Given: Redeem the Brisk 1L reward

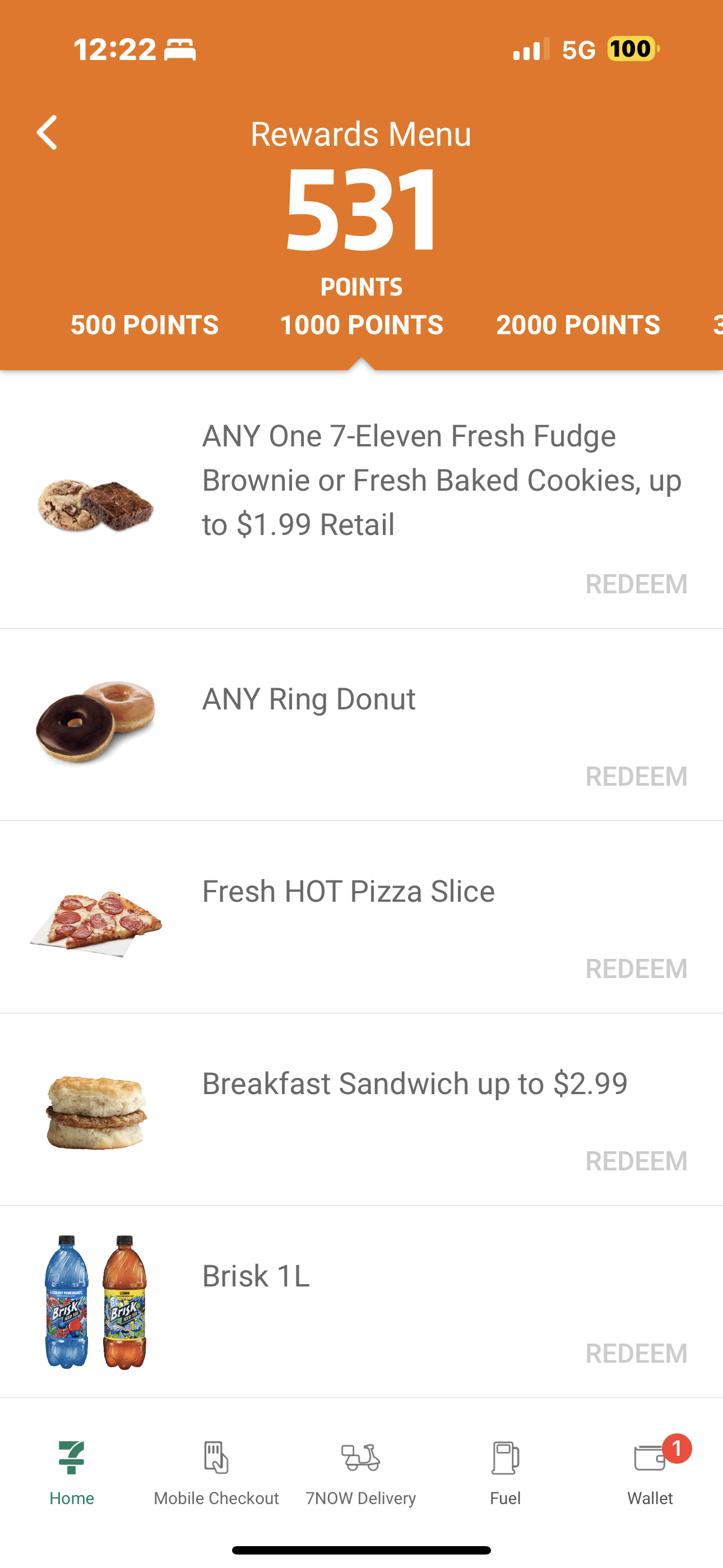Looking at the screenshot, I should 636,1354.
